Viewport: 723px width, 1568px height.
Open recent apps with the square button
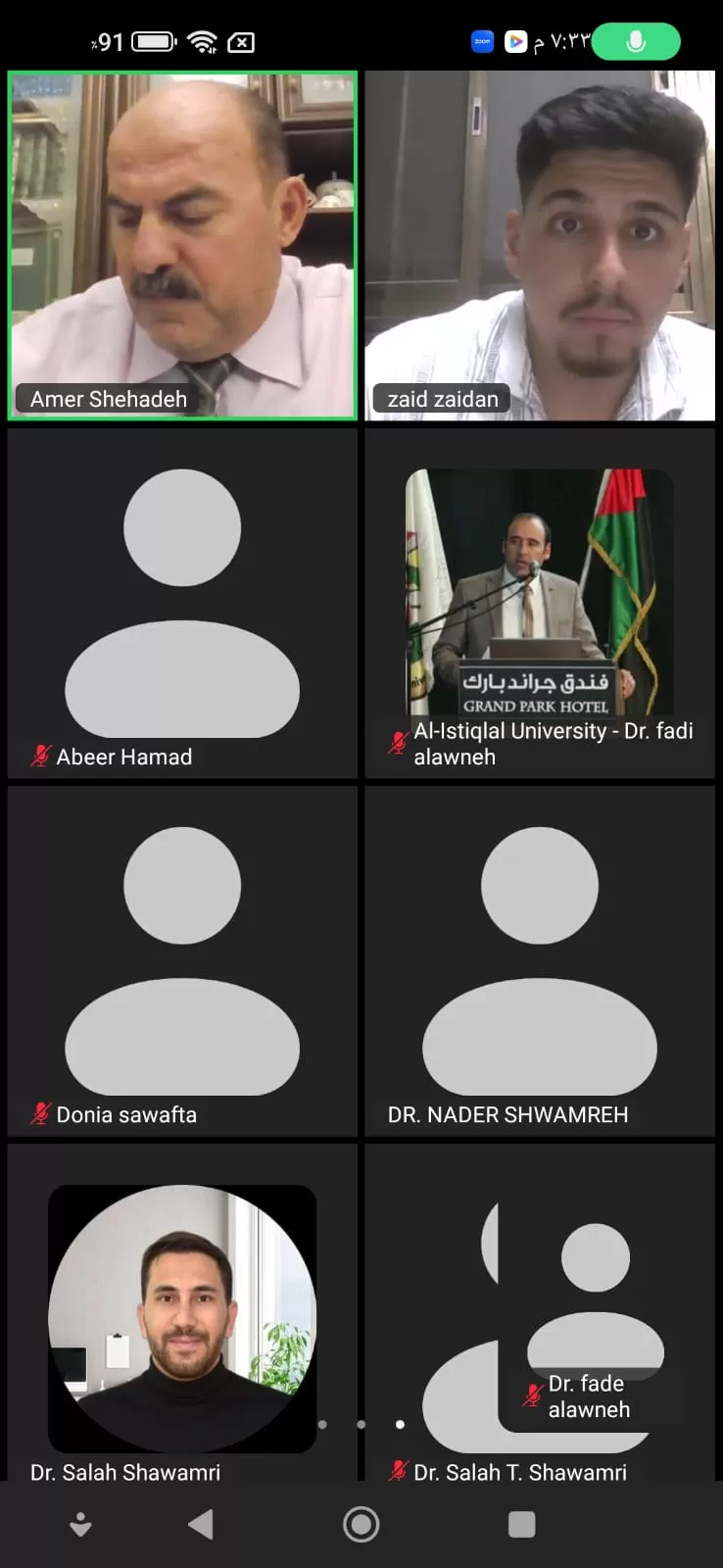click(x=521, y=1524)
